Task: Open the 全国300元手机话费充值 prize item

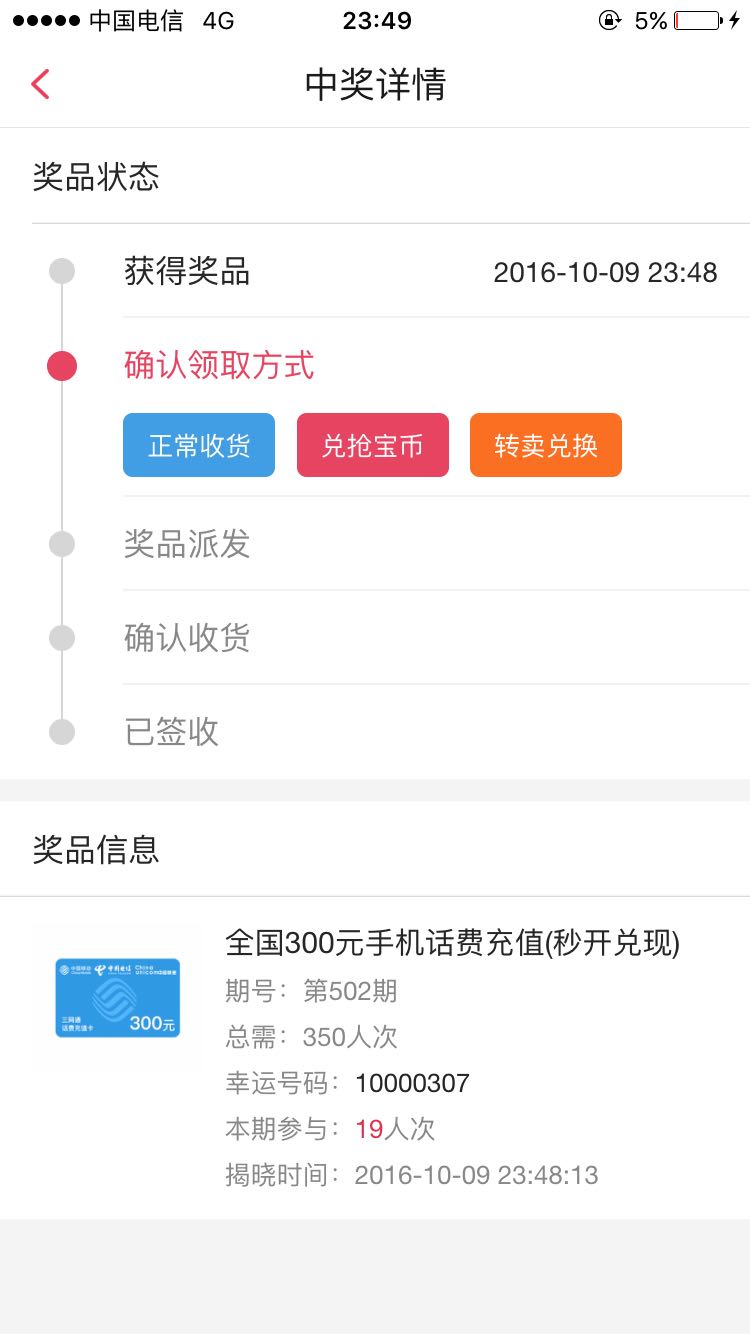Action: 375,1058
